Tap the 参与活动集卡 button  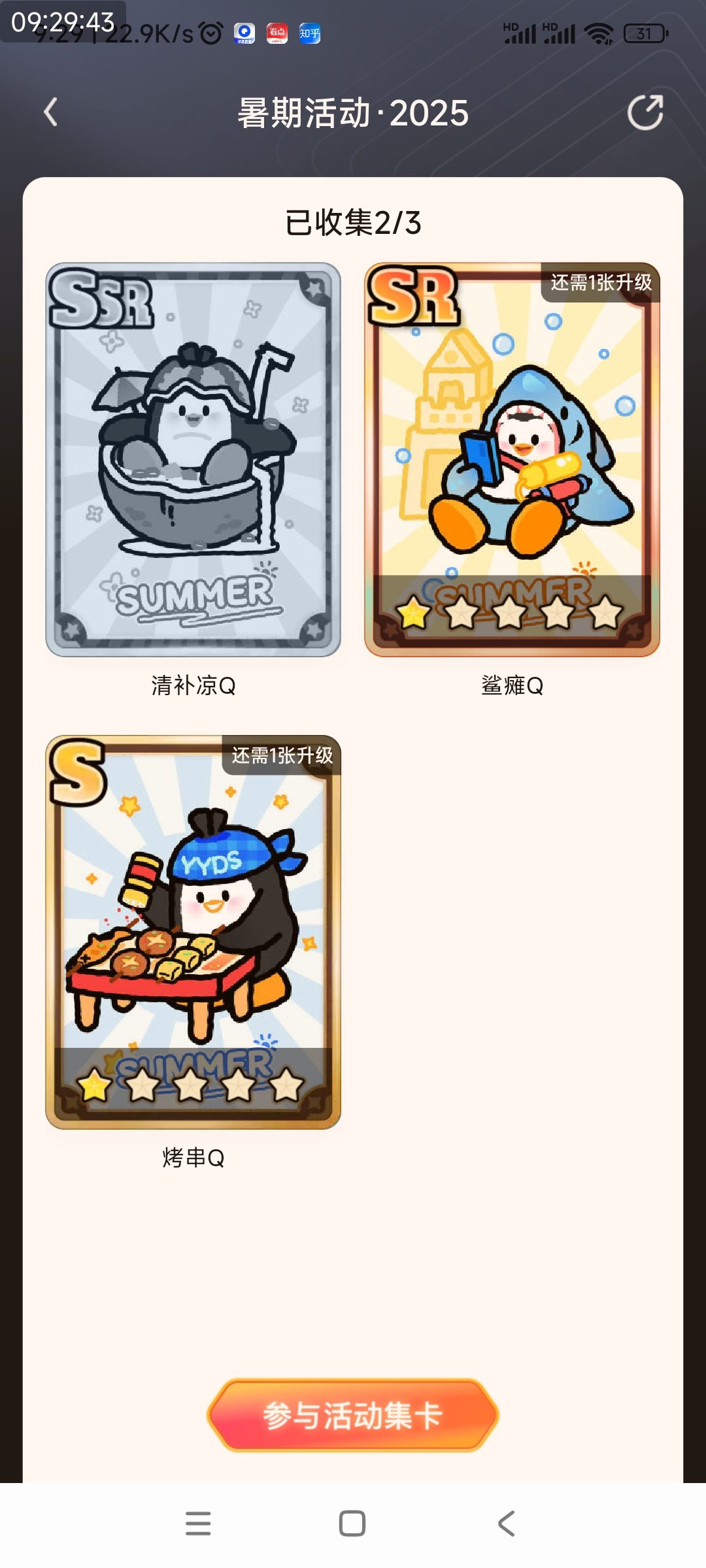353,1416
